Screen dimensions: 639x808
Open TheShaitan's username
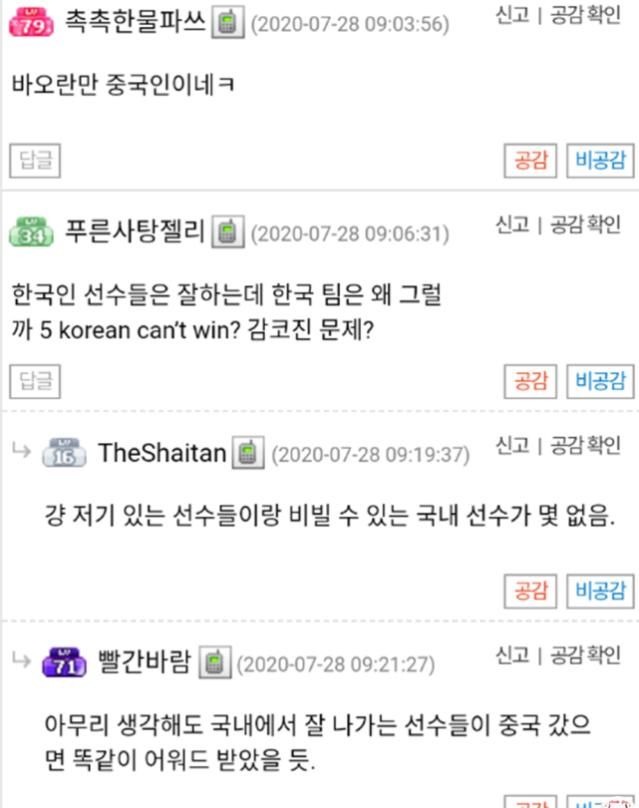(x=162, y=453)
